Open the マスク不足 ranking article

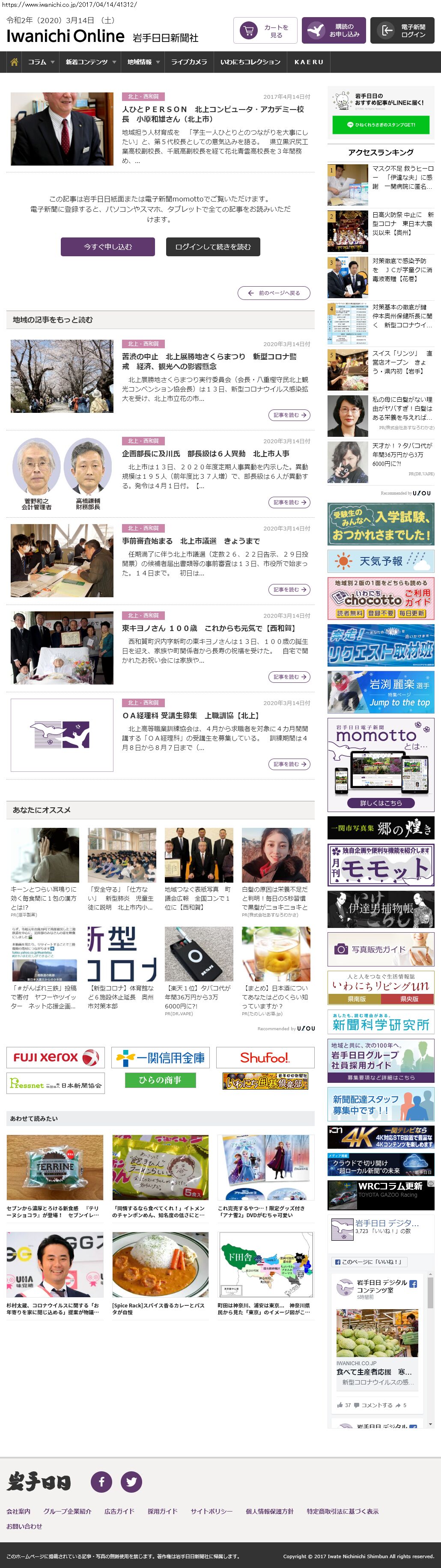click(402, 177)
